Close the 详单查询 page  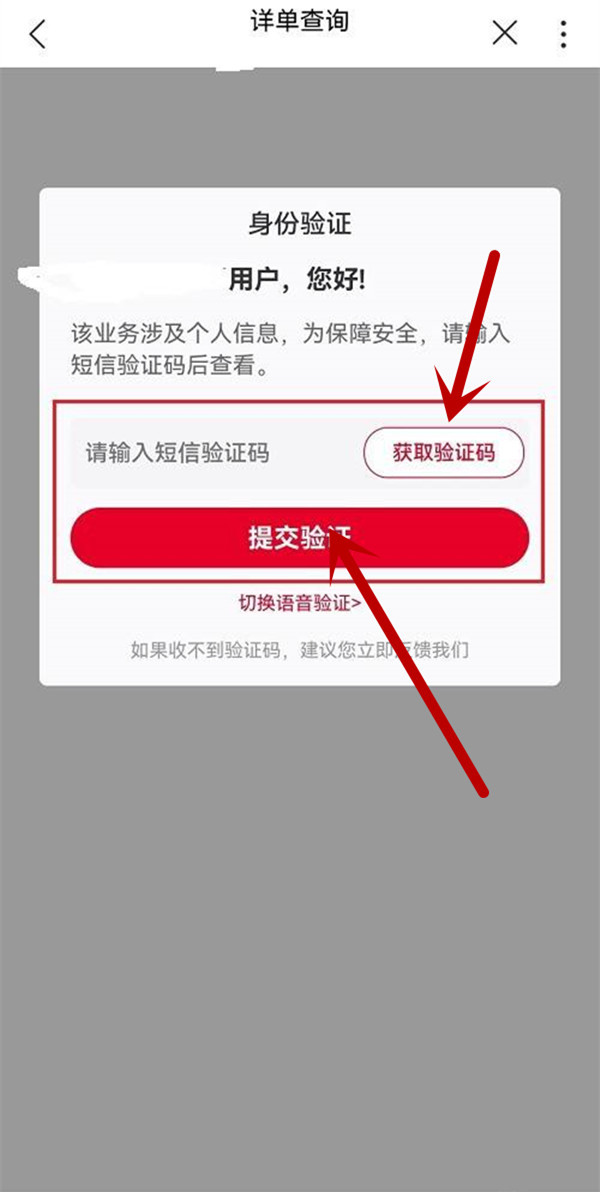(505, 34)
